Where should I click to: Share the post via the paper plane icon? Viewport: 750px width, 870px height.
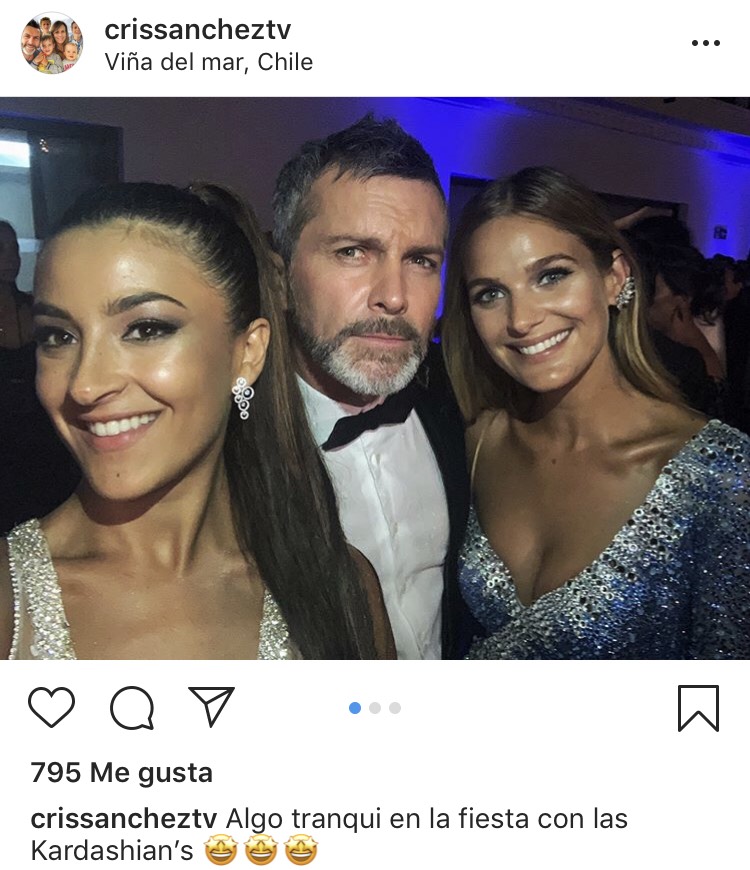pyautogui.click(x=211, y=706)
